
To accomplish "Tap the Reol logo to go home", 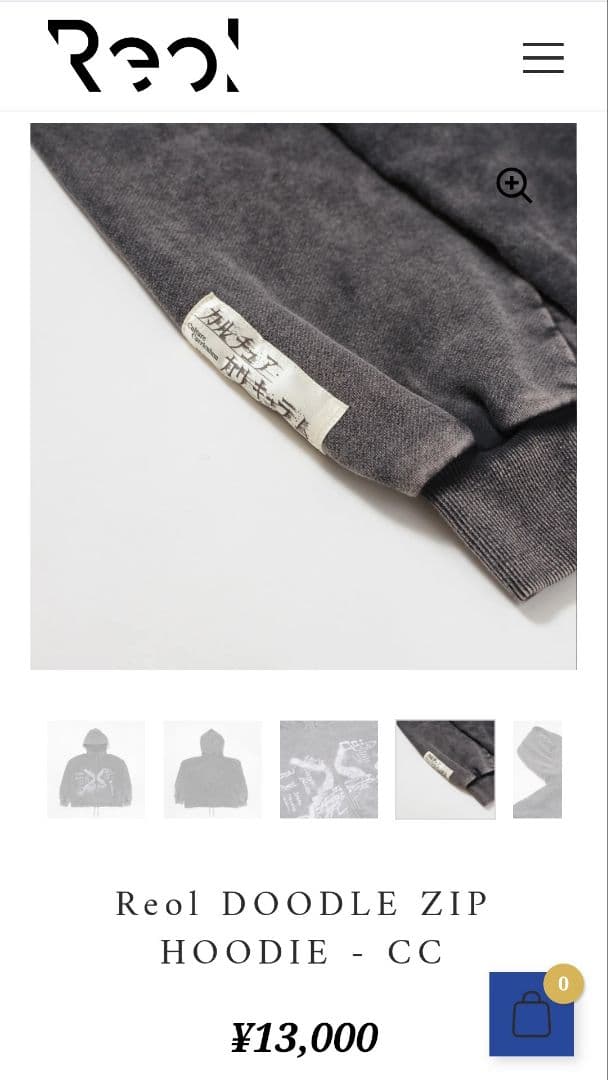I will pyautogui.click(x=143, y=56).
